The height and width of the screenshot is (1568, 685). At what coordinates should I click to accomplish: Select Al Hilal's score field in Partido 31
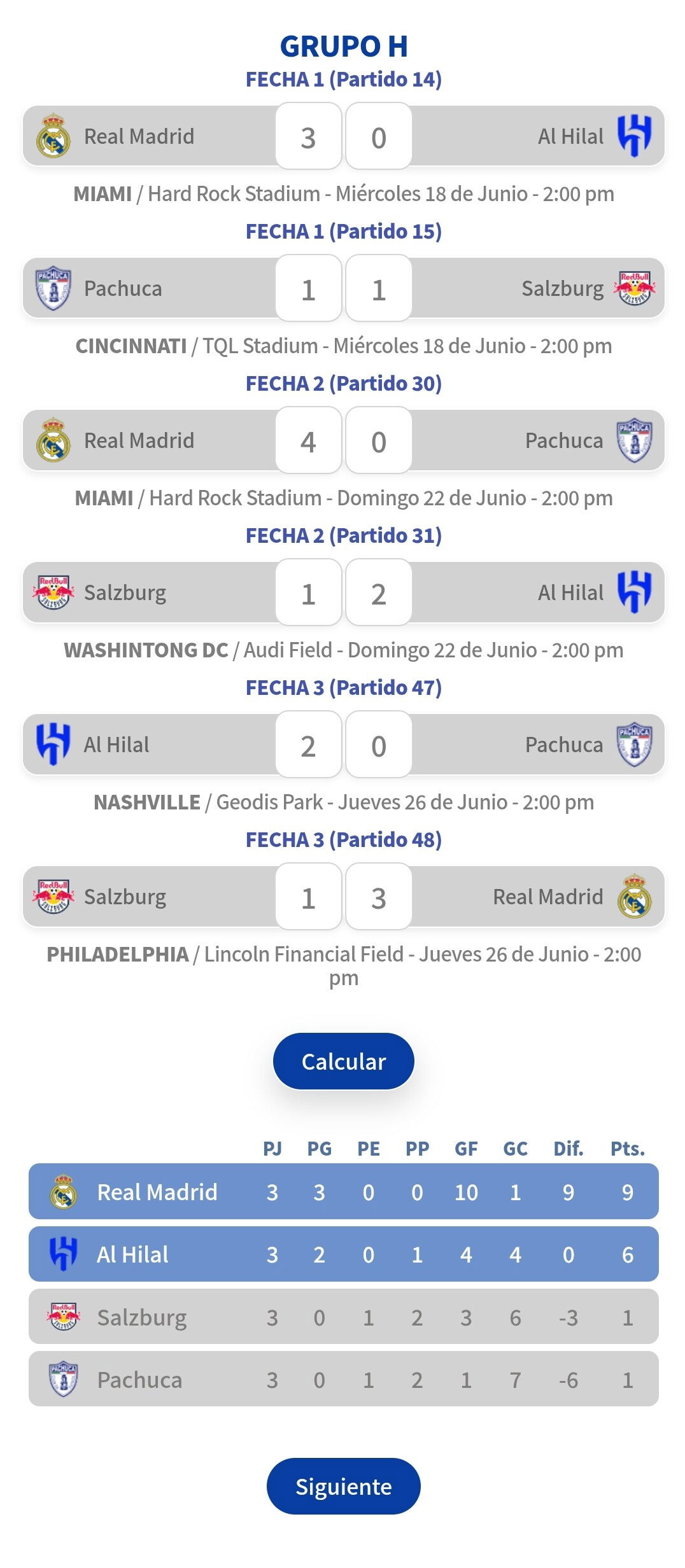click(x=379, y=592)
